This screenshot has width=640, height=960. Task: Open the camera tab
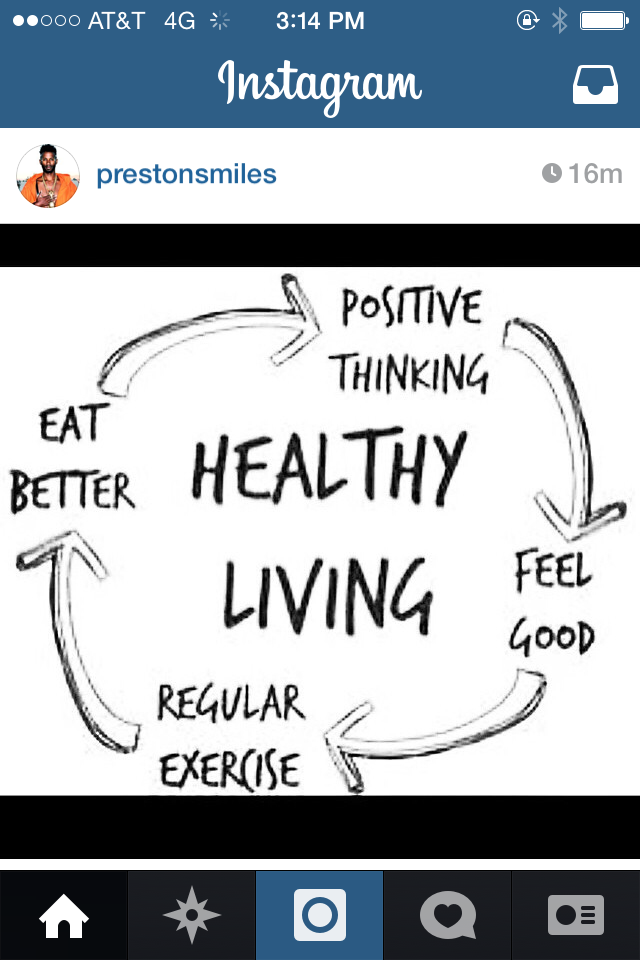[320, 915]
